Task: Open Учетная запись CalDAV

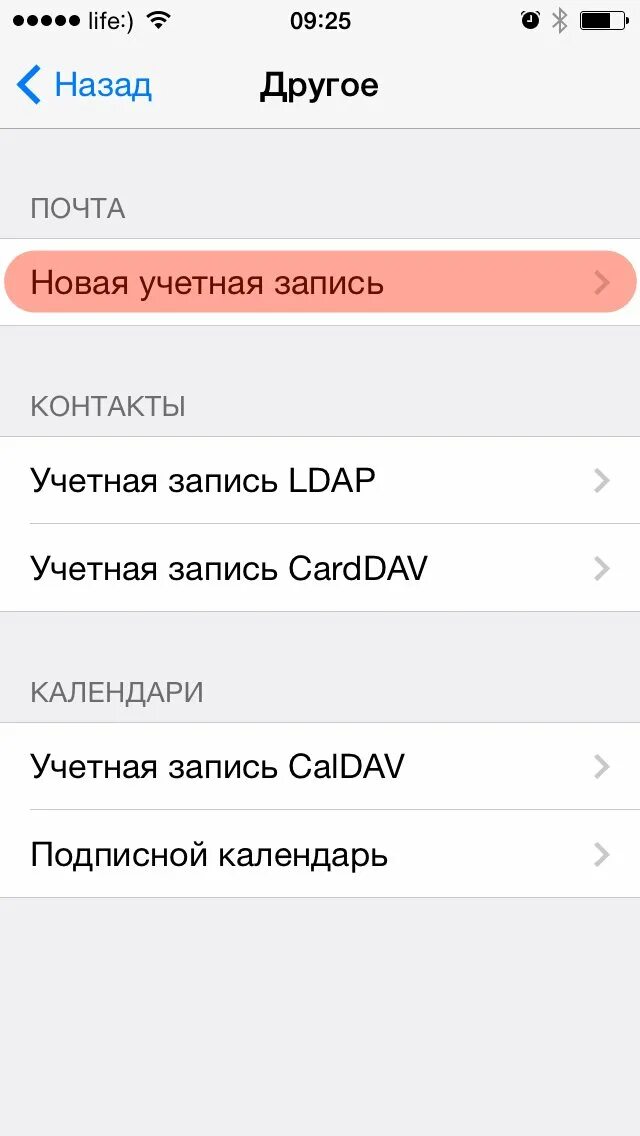Action: click(x=318, y=767)
